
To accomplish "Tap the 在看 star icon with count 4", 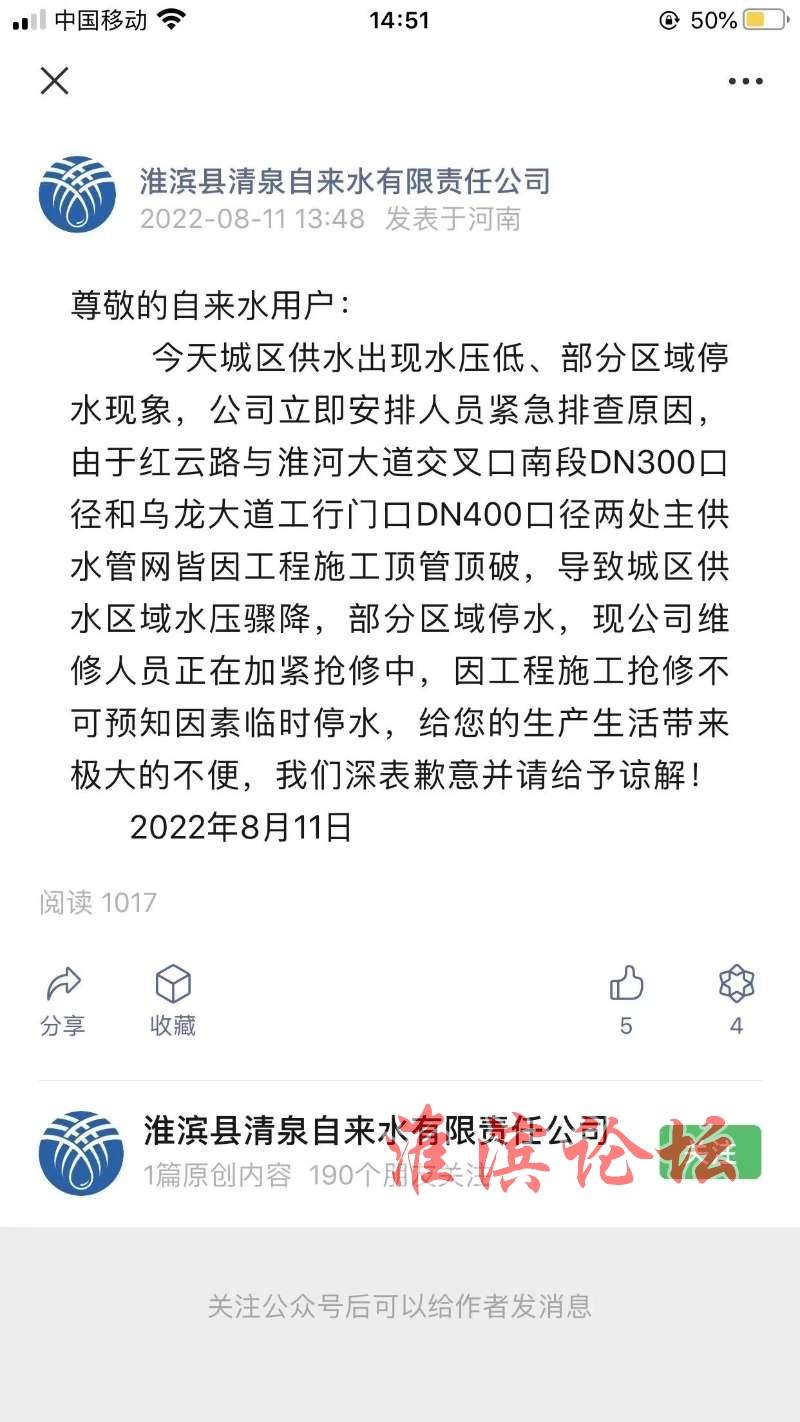I will pos(737,1000).
